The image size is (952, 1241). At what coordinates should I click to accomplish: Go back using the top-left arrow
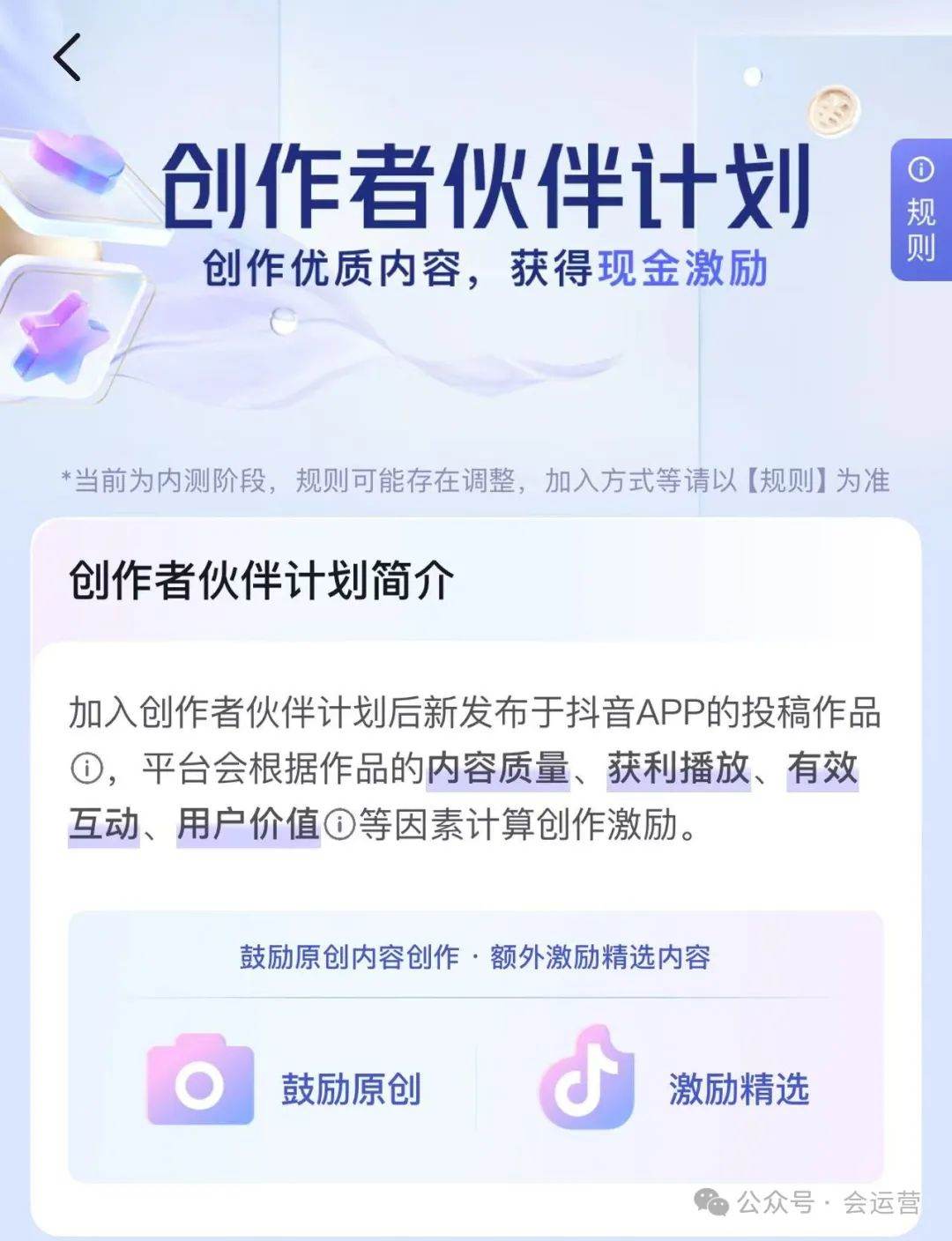point(67,57)
